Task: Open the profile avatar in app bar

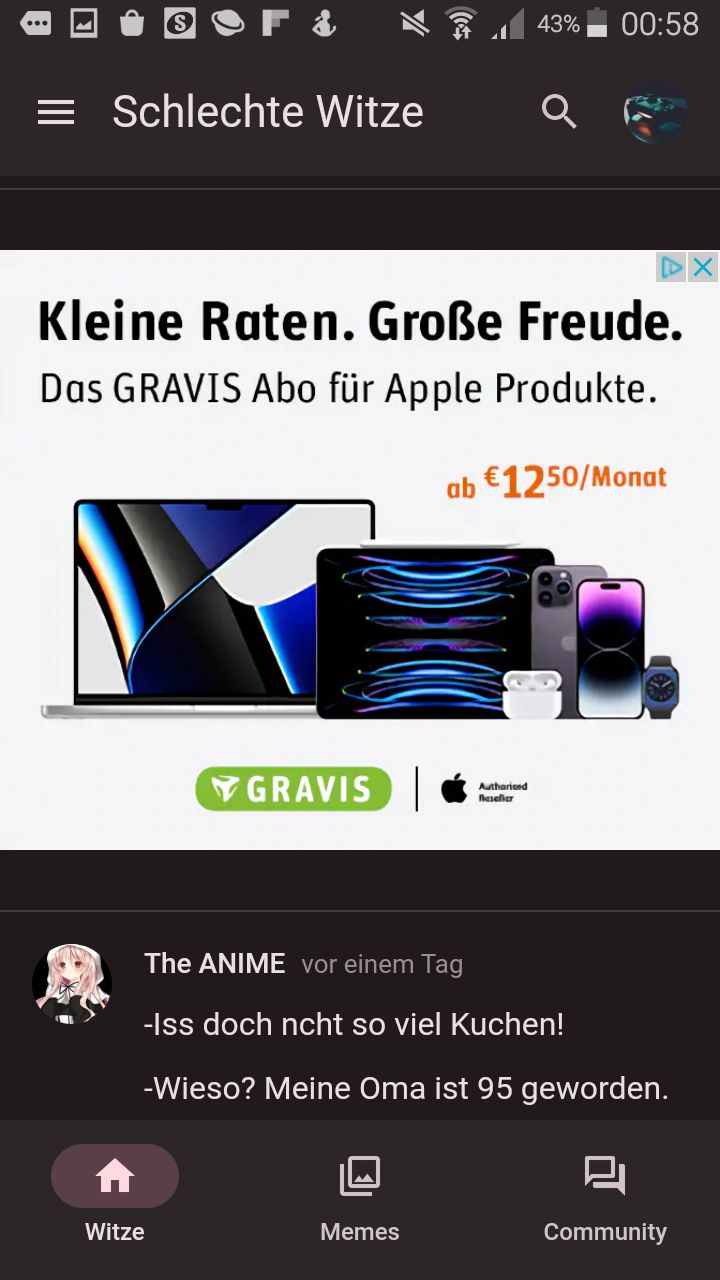Action: pyautogui.click(x=655, y=112)
